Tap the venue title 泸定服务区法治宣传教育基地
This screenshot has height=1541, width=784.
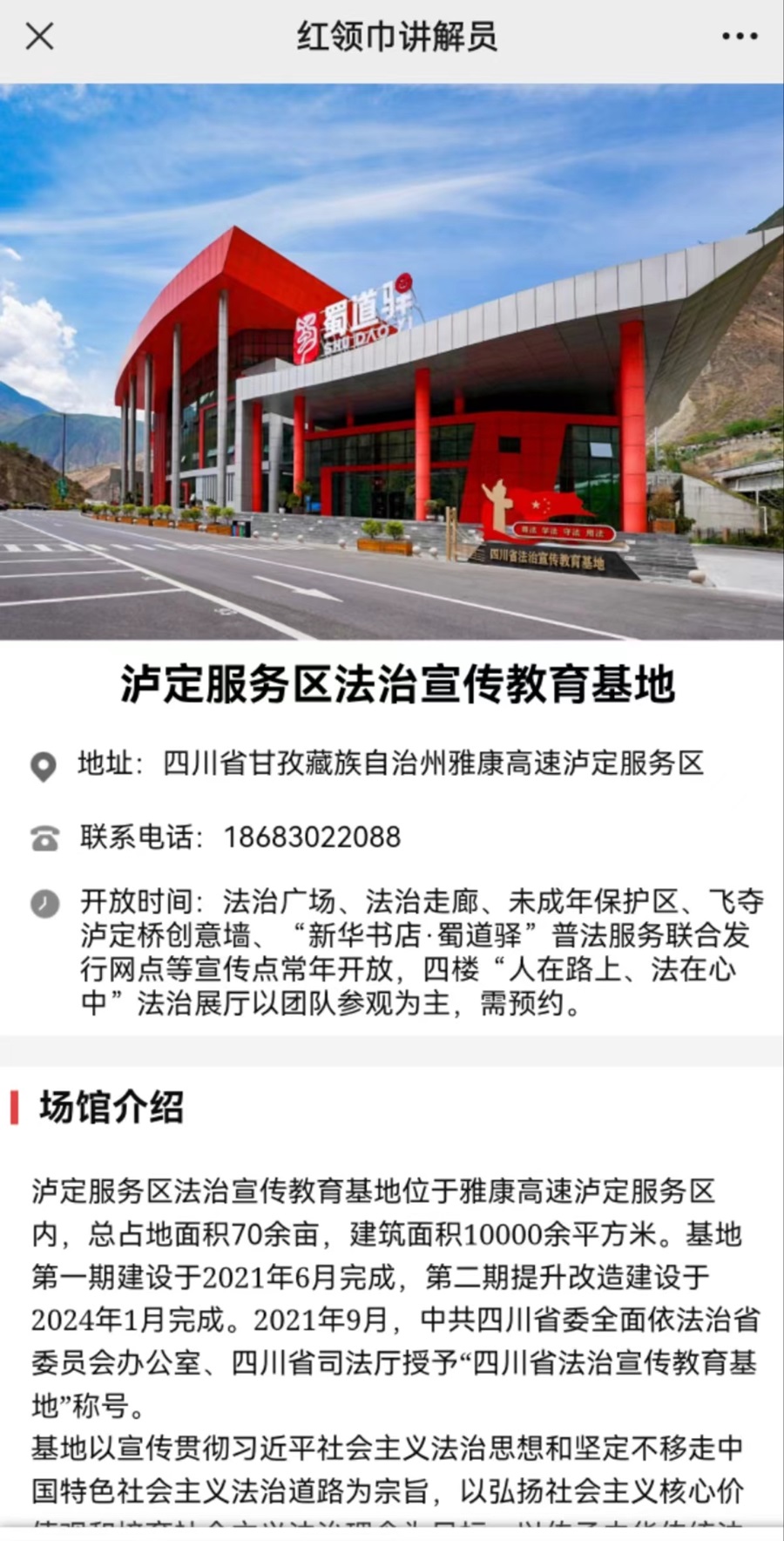click(392, 689)
